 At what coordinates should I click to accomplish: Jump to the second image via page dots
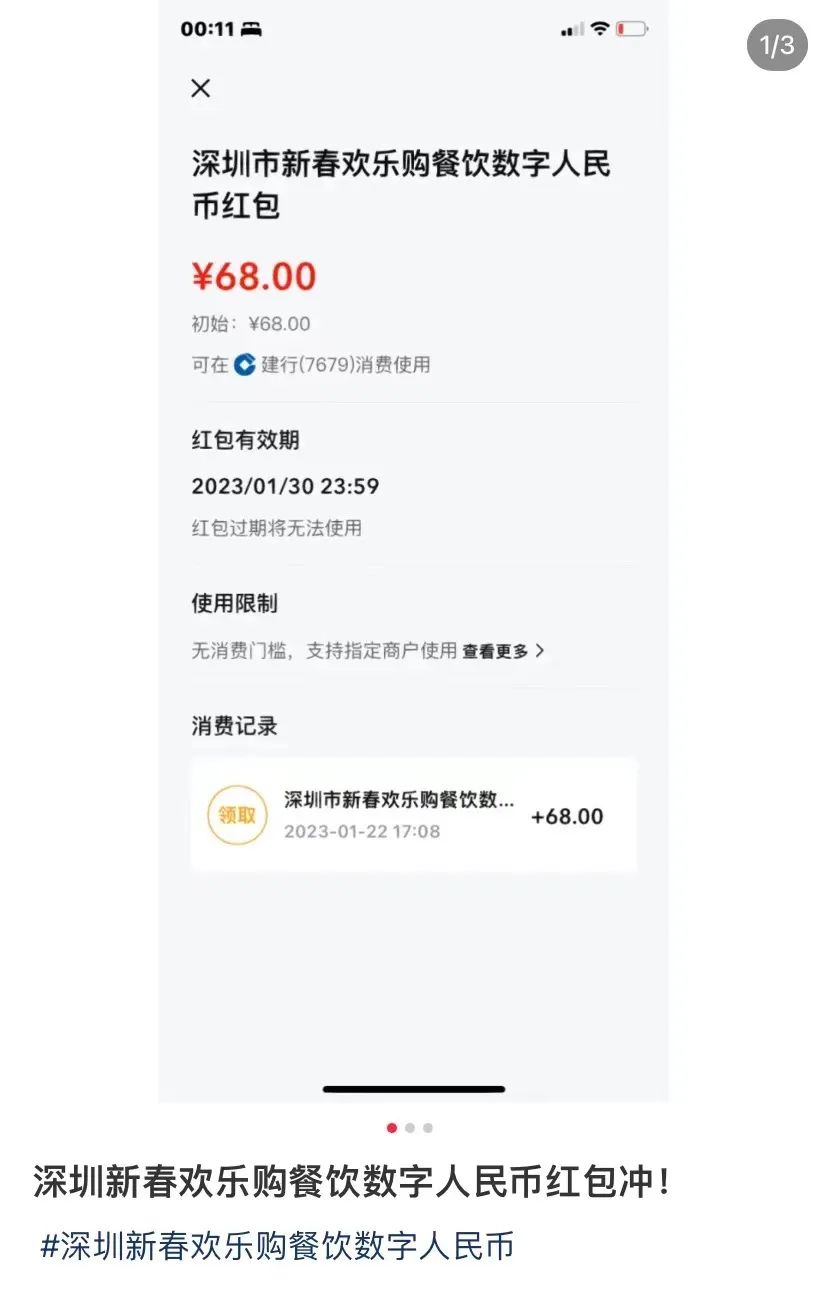click(x=410, y=1128)
